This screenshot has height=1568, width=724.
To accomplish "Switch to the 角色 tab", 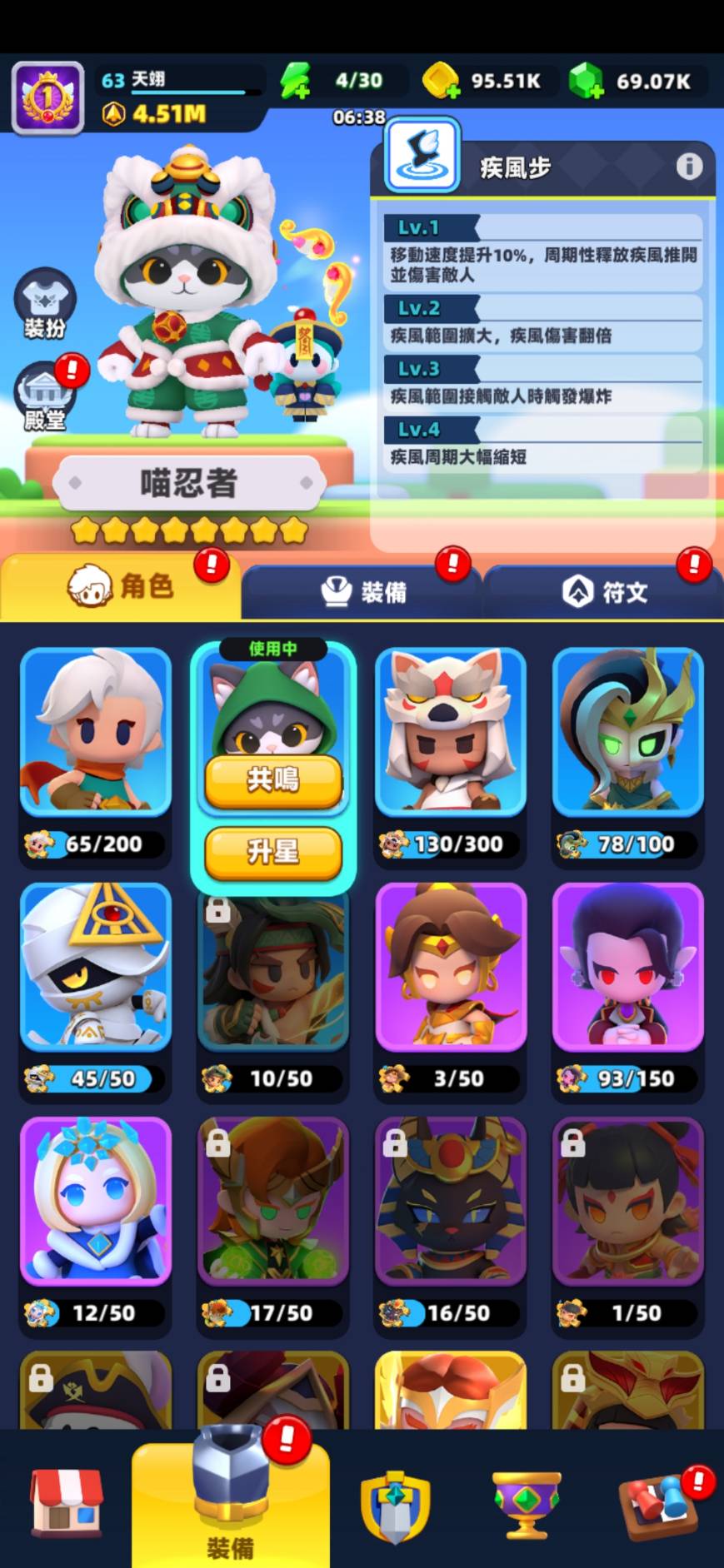I will 121,587.
